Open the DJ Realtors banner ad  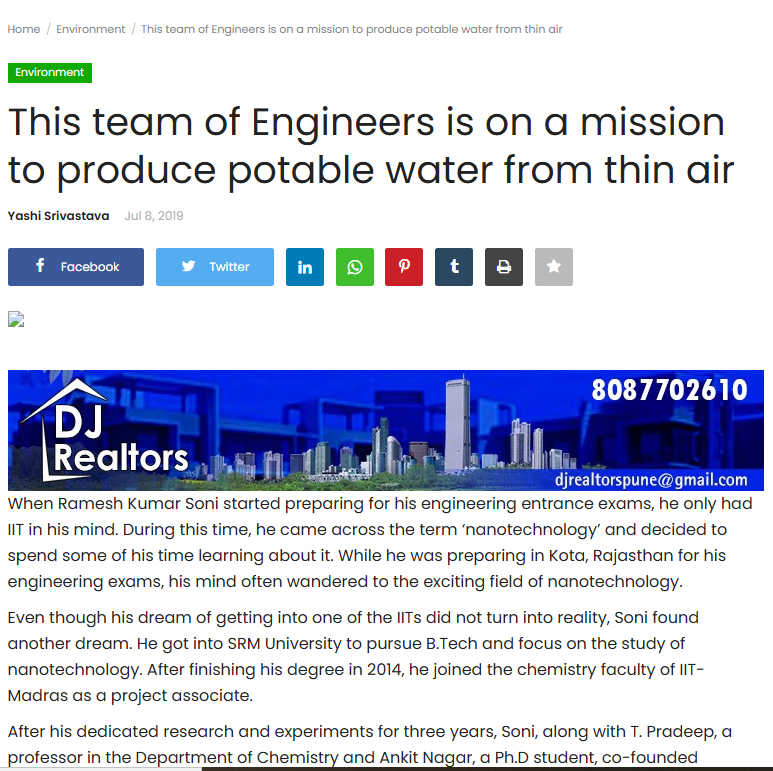coord(386,430)
